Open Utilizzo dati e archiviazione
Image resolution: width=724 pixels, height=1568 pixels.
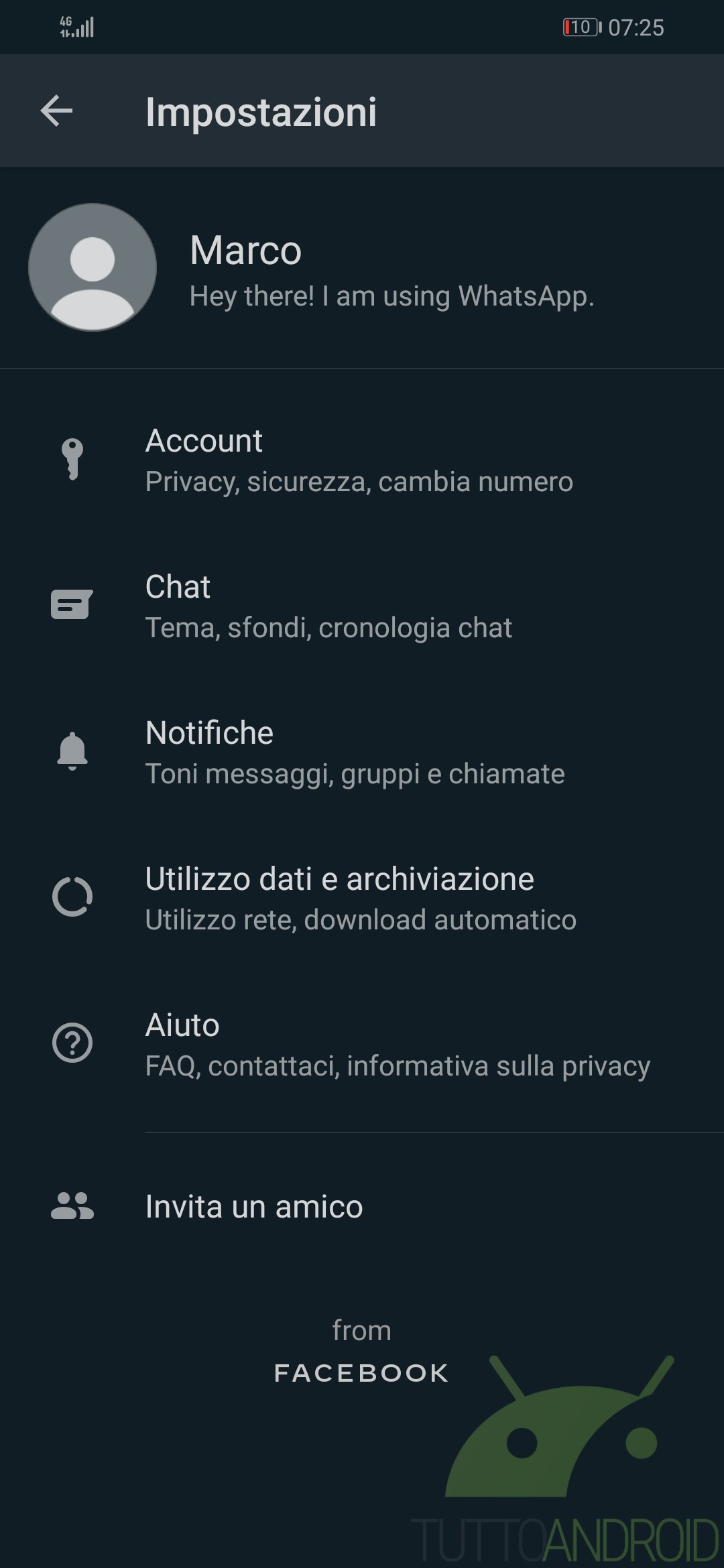(362, 899)
